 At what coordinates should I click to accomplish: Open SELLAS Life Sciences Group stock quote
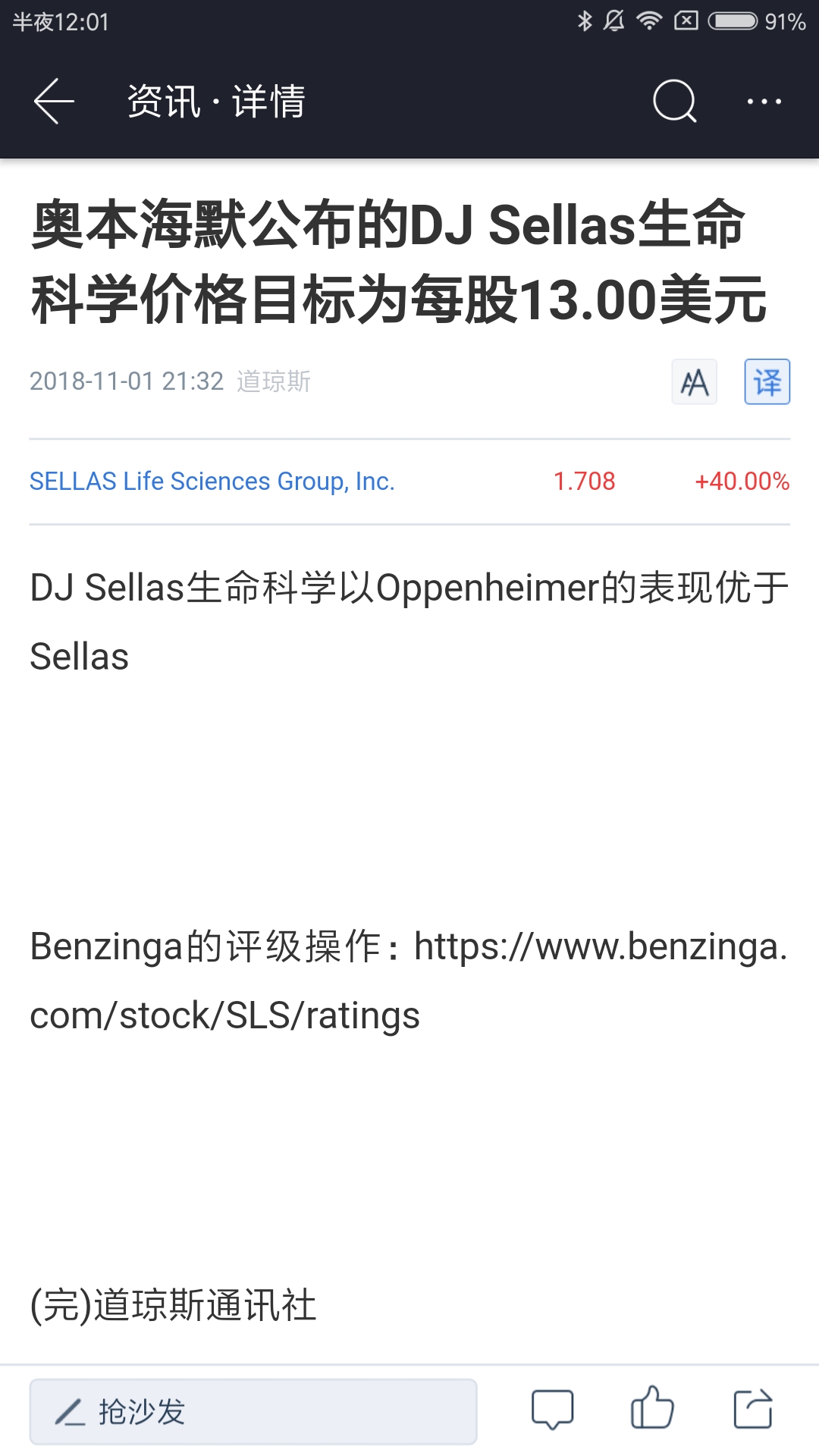[x=409, y=482]
